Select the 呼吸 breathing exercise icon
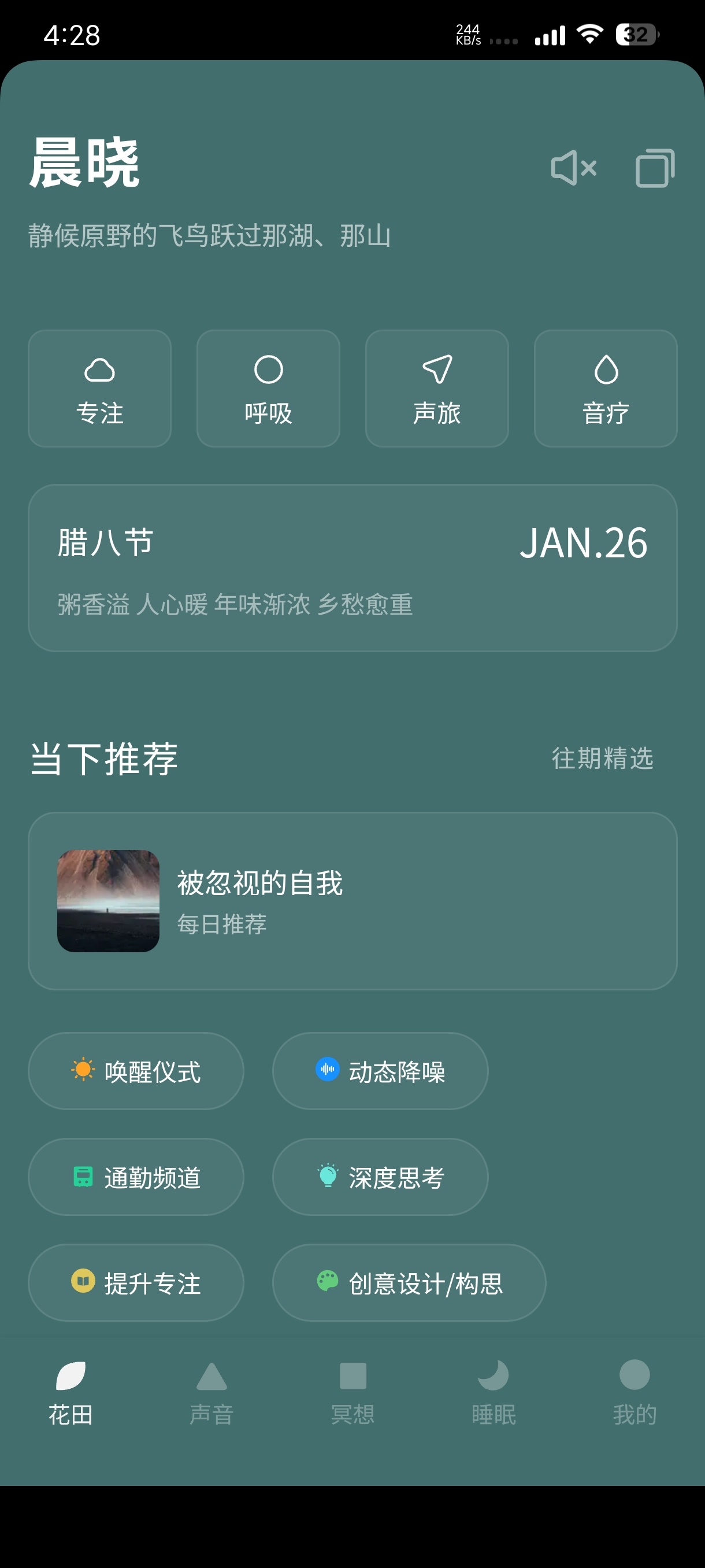 268,371
